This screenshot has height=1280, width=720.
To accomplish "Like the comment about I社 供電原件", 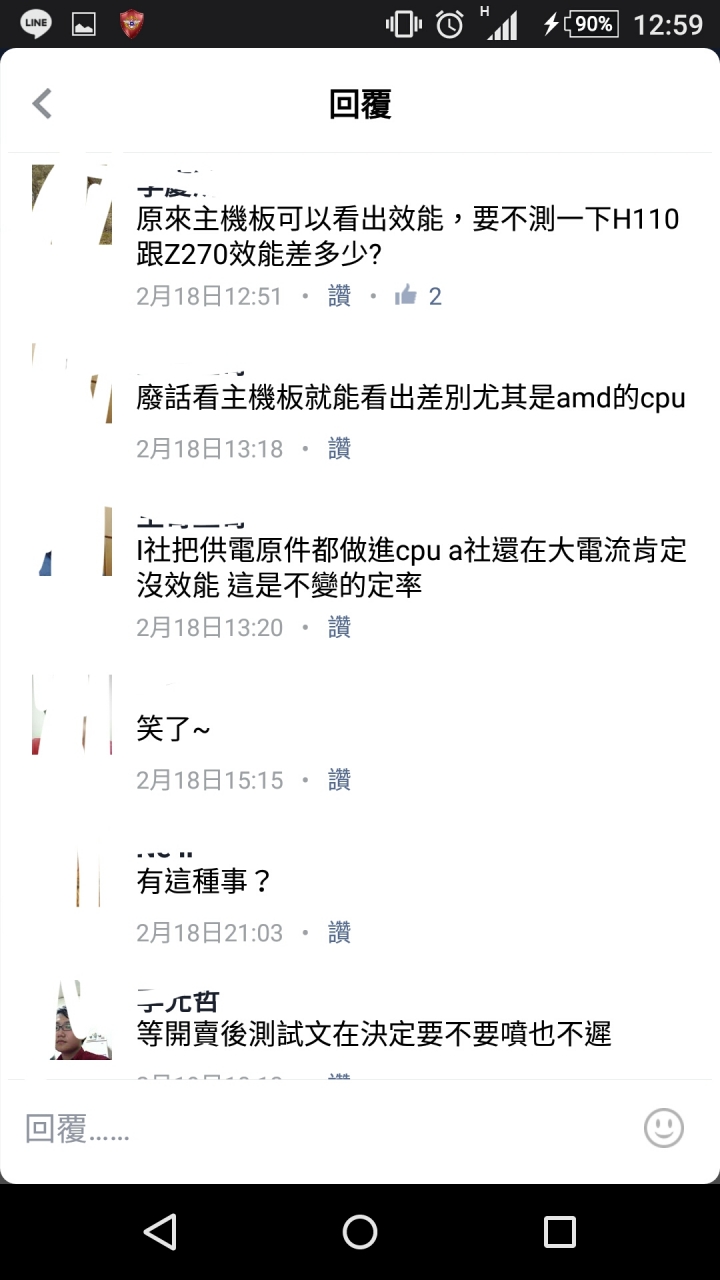I will click(x=339, y=627).
